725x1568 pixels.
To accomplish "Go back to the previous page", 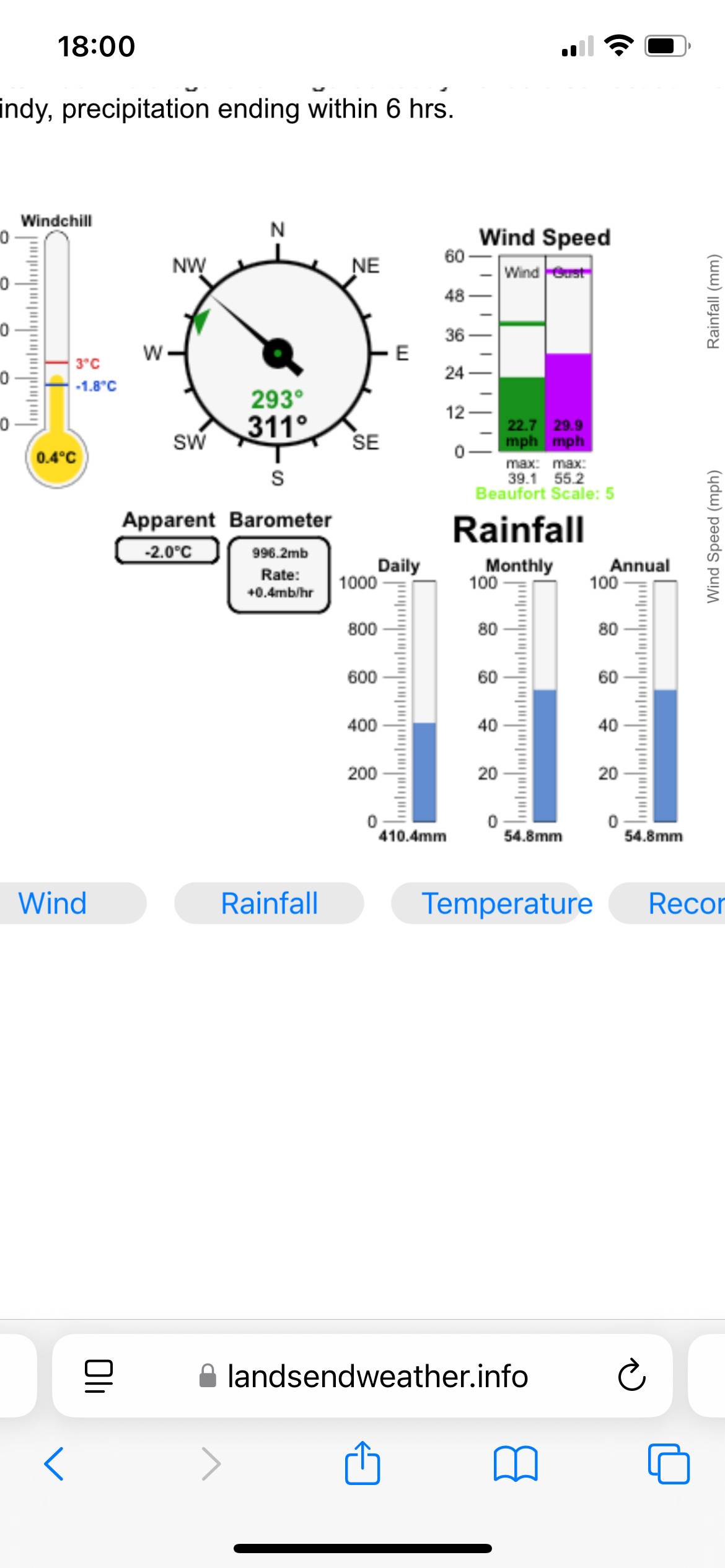I will (55, 1464).
